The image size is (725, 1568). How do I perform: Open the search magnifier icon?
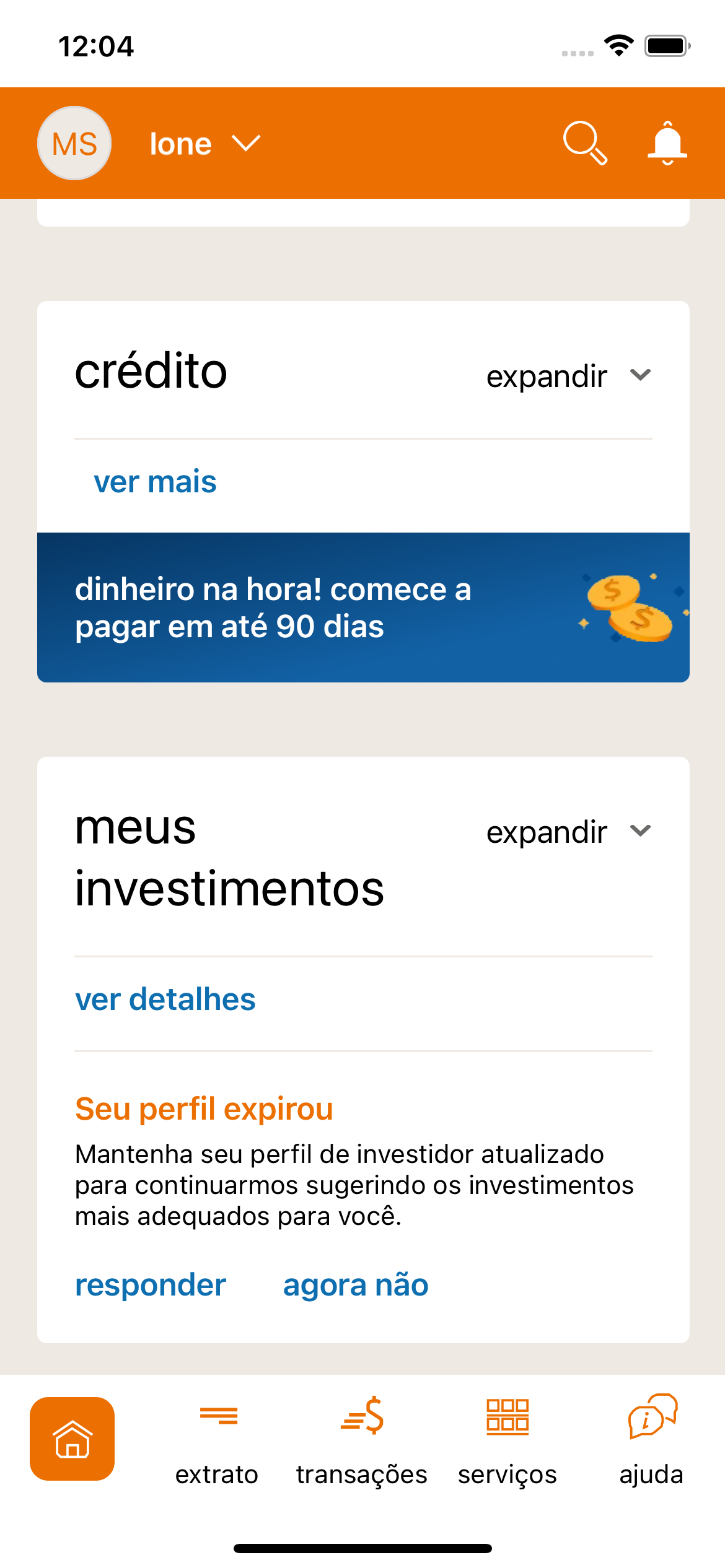pos(584,143)
